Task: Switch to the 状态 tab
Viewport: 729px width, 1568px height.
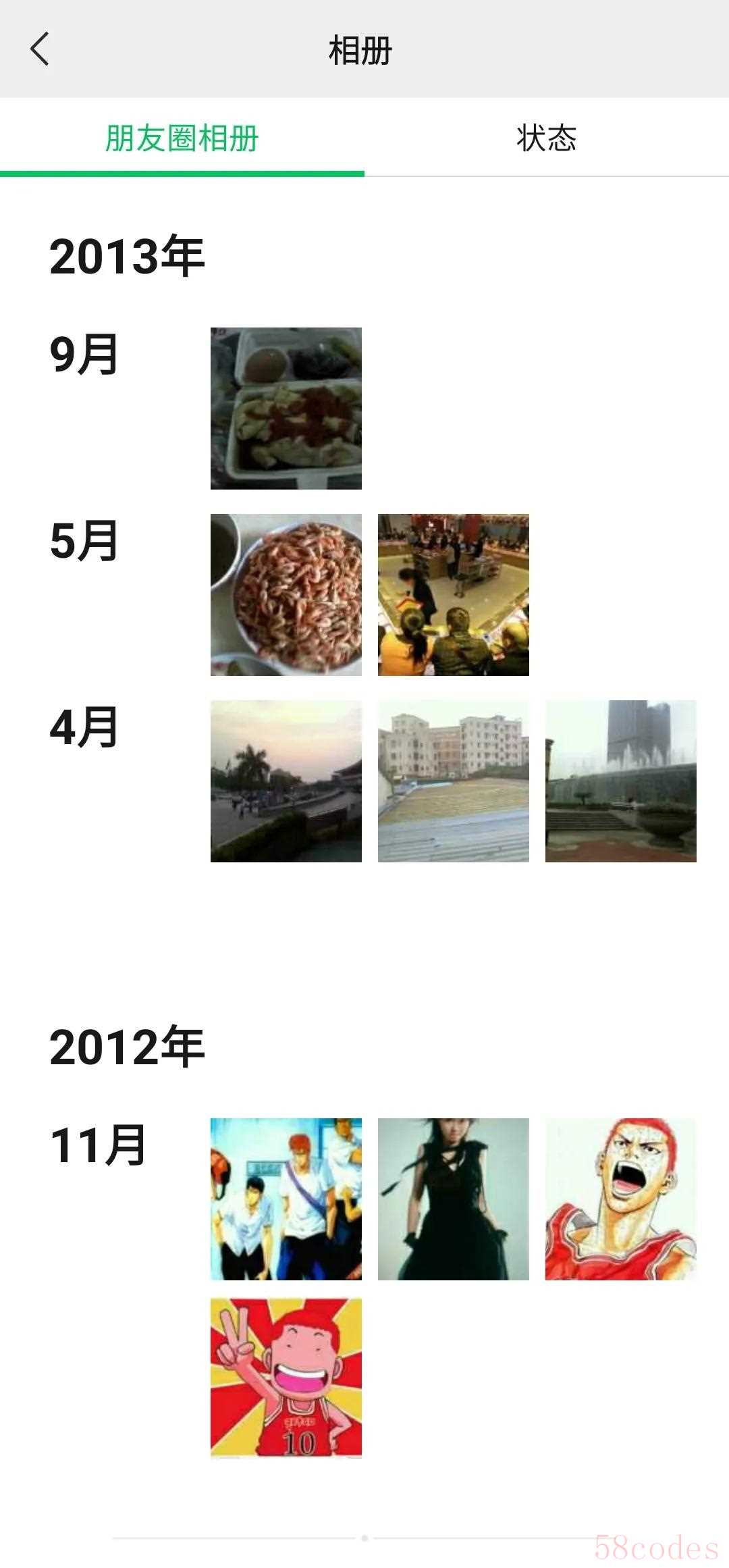Action: (546, 138)
